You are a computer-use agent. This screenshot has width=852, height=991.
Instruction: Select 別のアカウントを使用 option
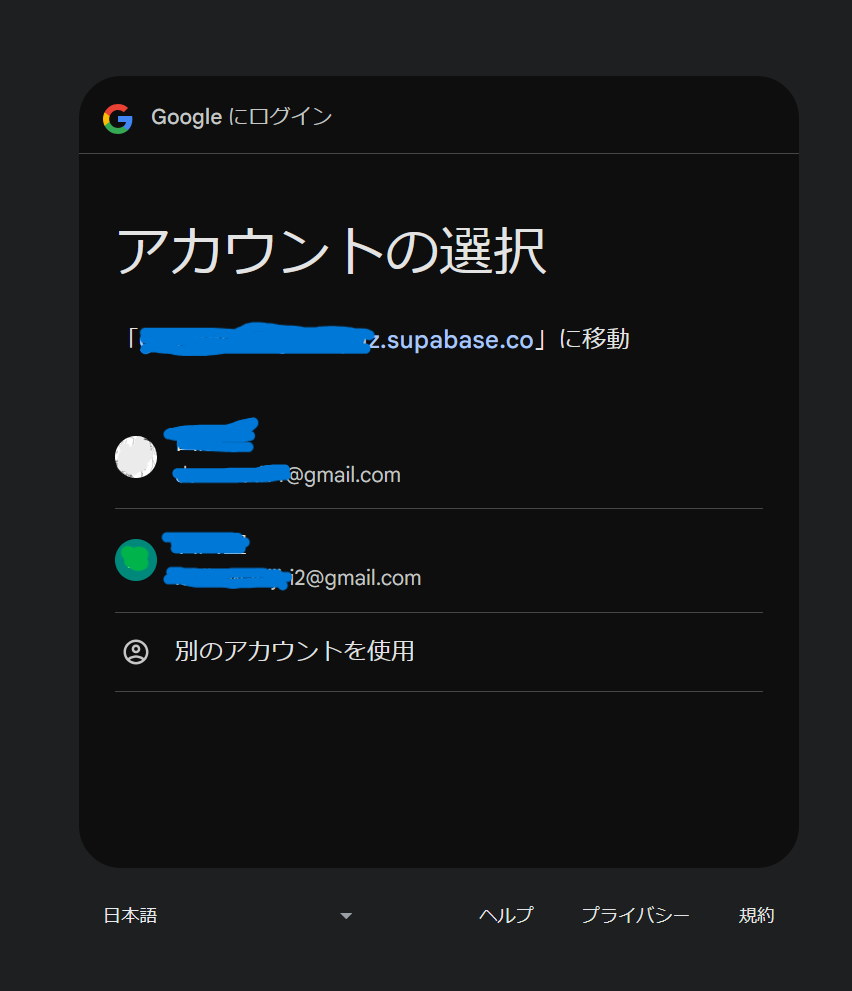[x=294, y=652]
